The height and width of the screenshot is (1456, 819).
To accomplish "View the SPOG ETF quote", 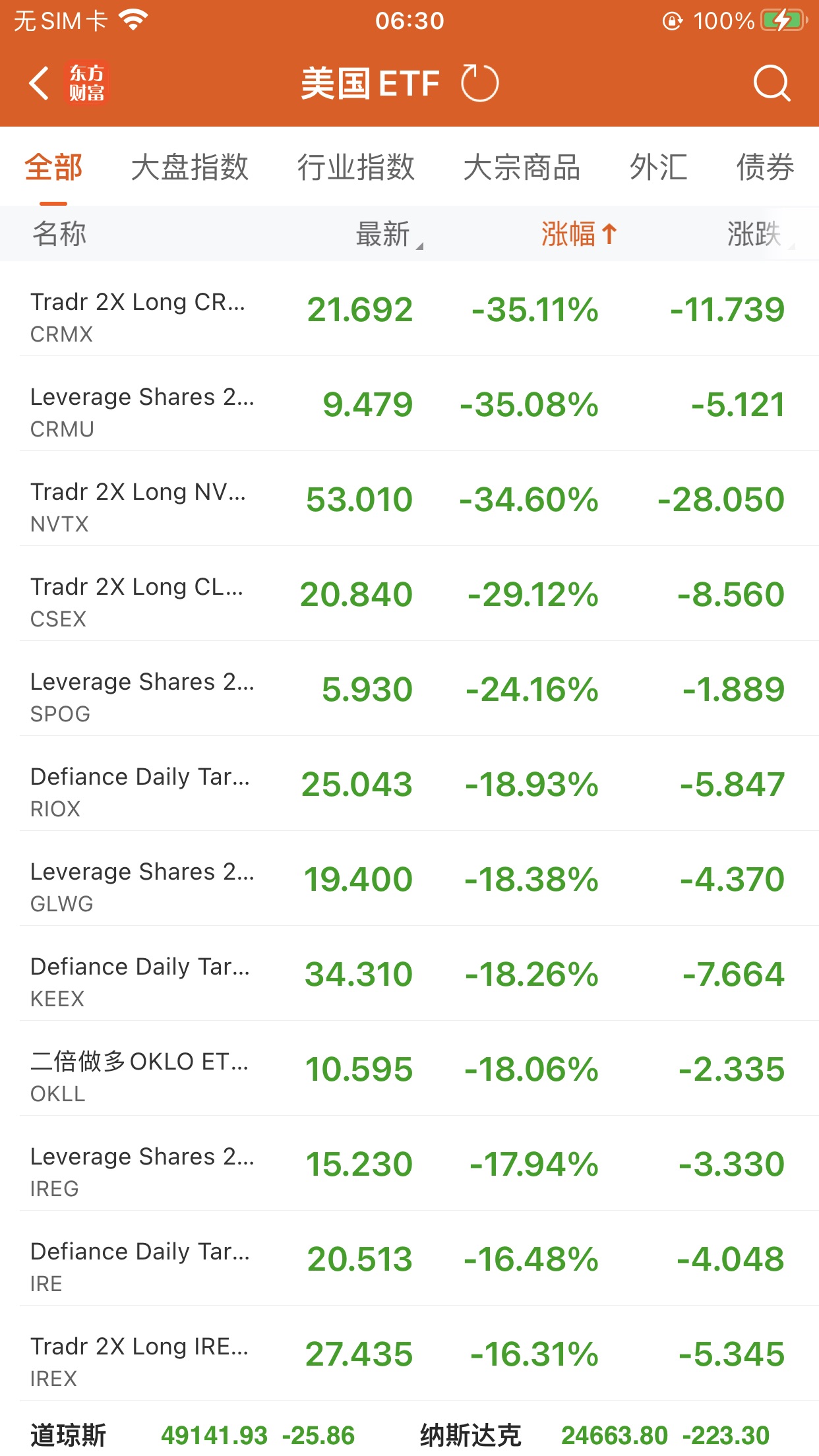I will [x=409, y=689].
